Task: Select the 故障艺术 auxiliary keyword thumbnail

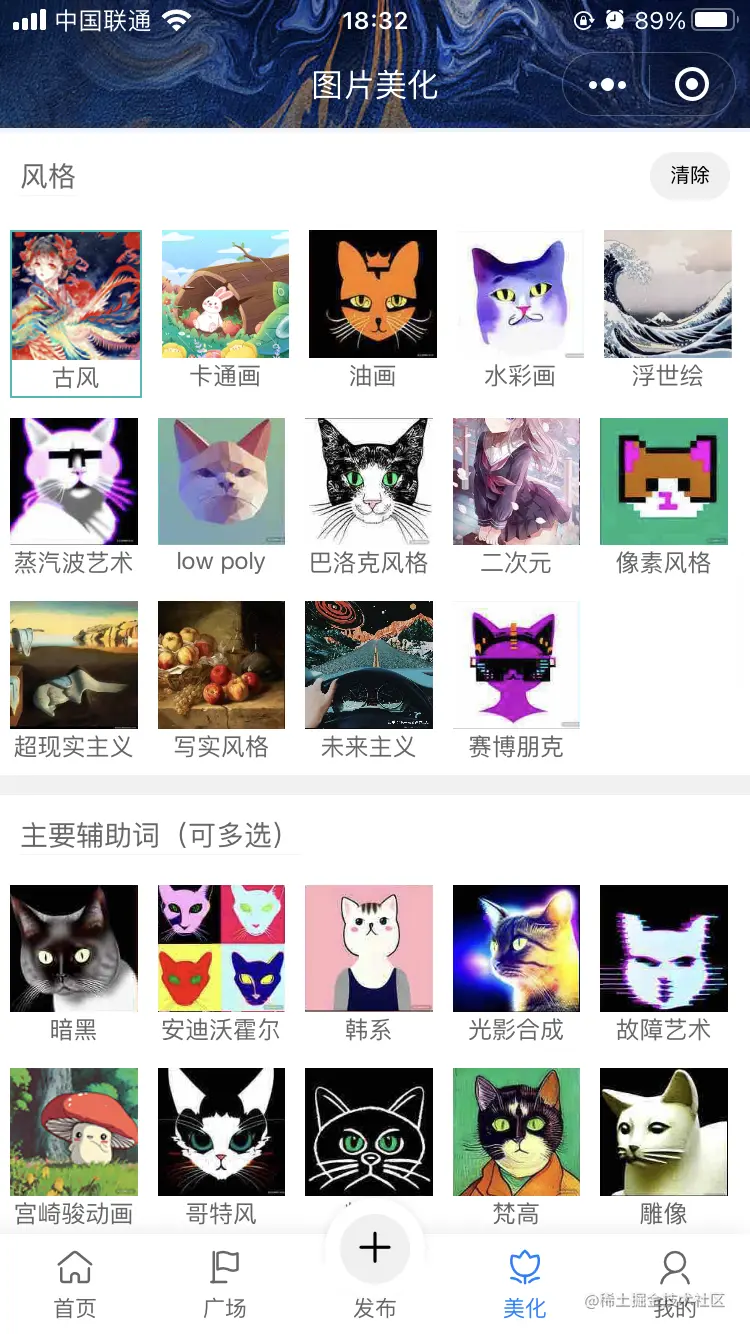Action: [663, 947]
